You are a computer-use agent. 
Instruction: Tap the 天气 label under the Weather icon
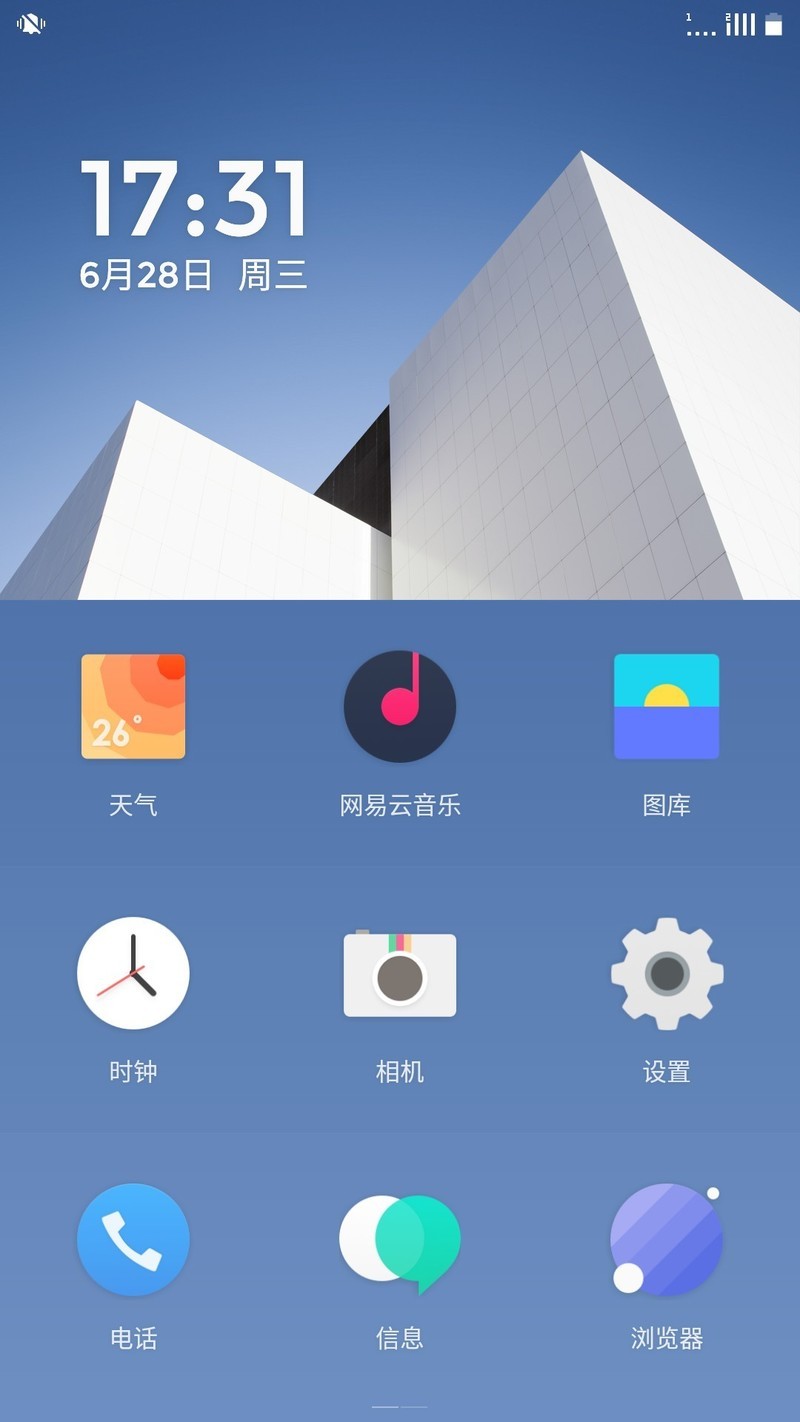coord(133,805)
